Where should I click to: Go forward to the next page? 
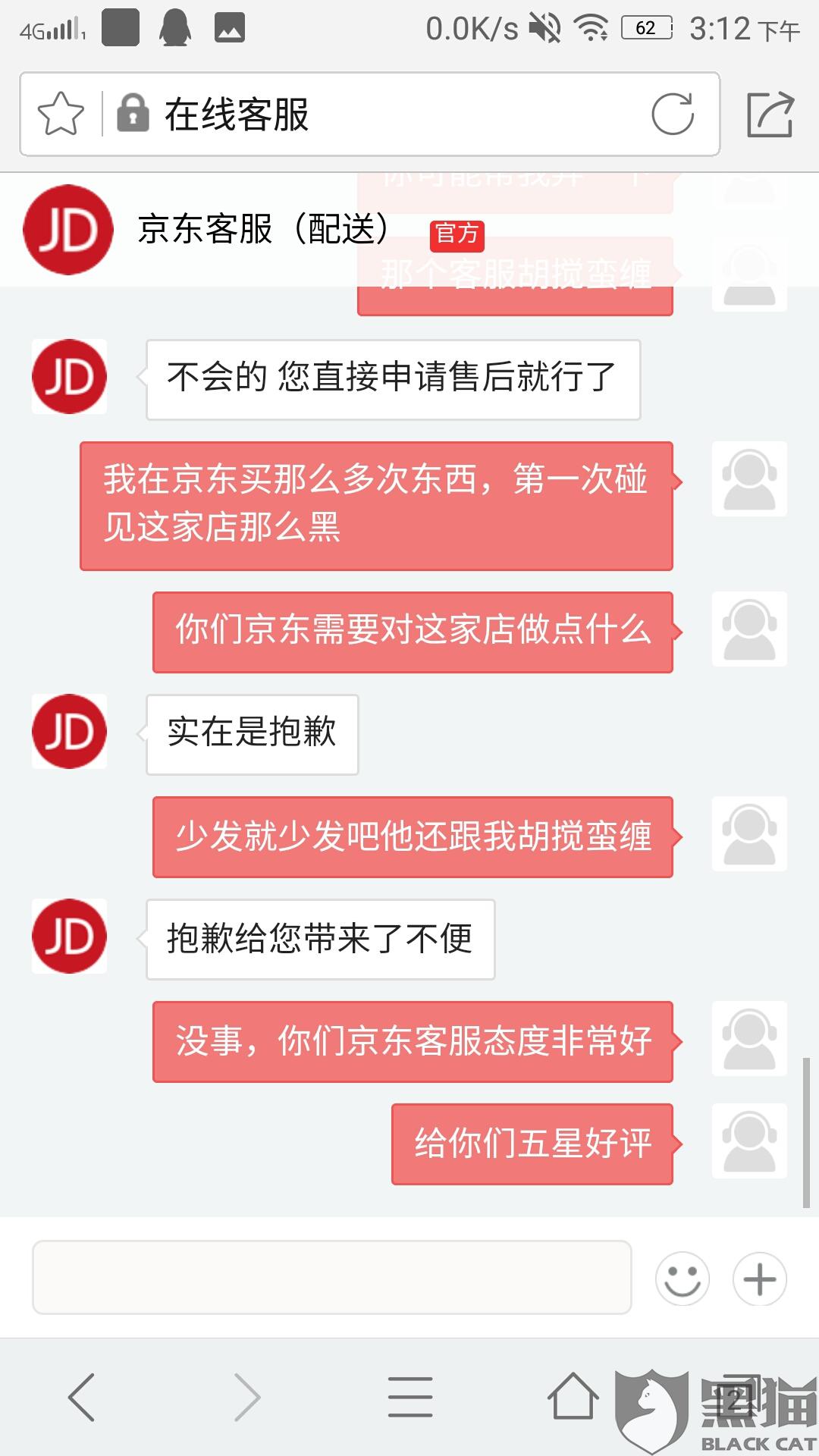pyautogui.click(x=246, y=1397)
